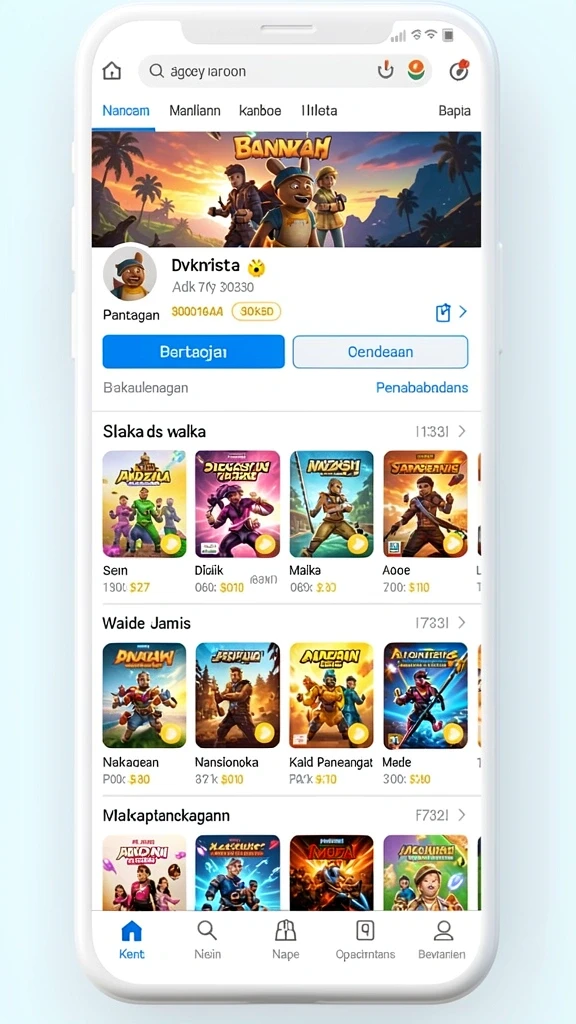This screenshot has width=576, height=1024.
Task: Open the Kald Paneangat game card
Action: pyautogui.click(x=332, y=714)
